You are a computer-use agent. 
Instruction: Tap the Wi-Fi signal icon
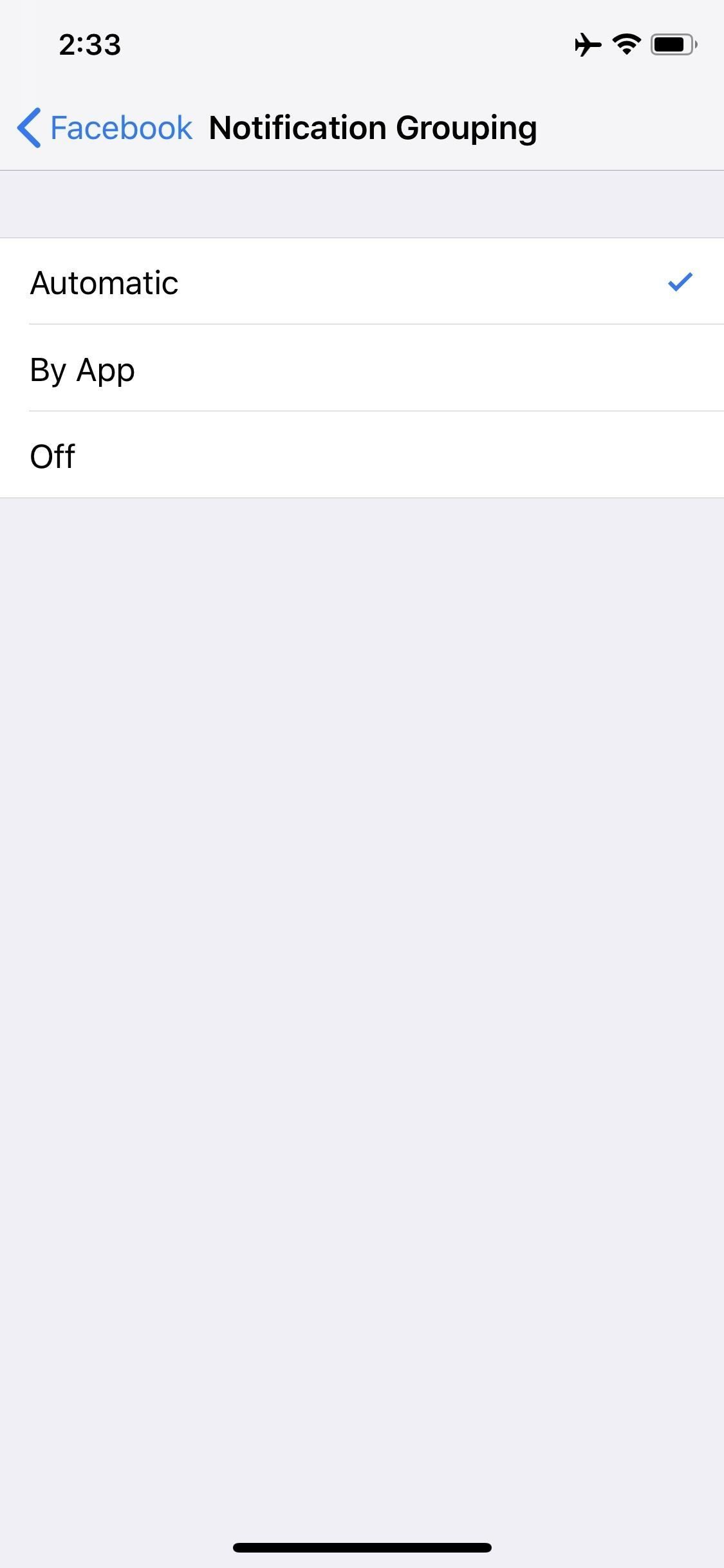[x=626, y=44]
